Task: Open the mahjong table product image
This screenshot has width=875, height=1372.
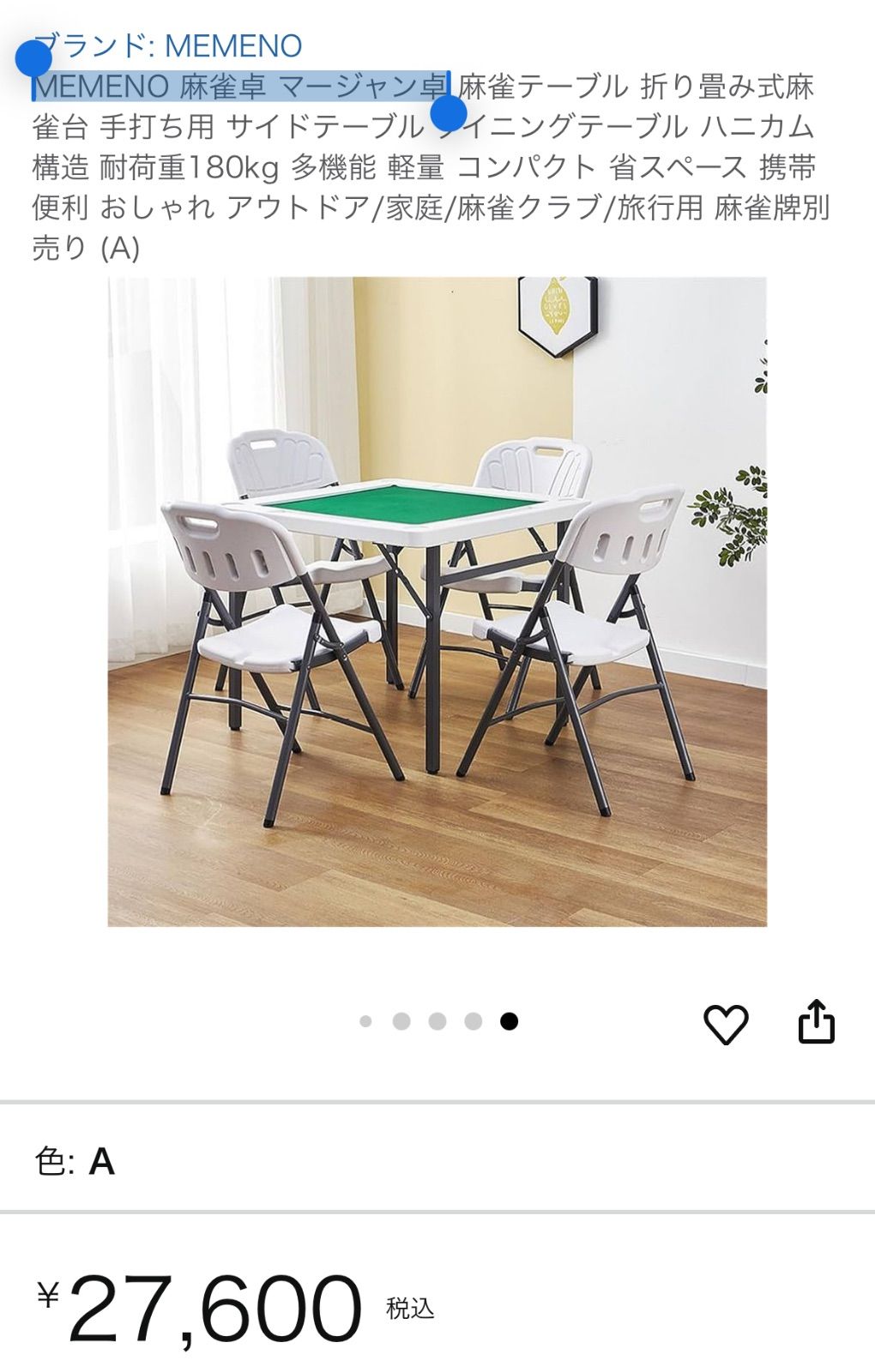Action: (x=437, y=601)
